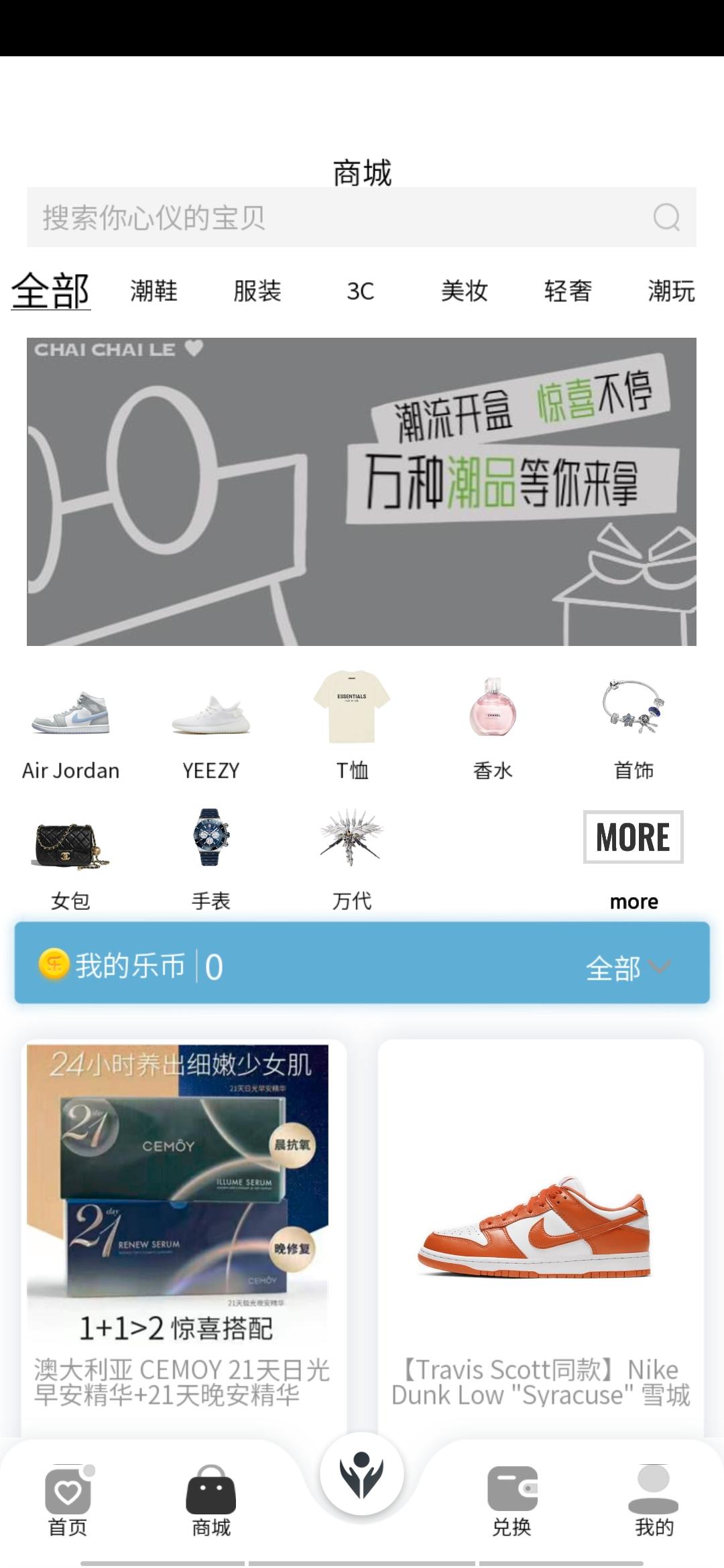Select the 潮玩 category tab

[671, 291]
